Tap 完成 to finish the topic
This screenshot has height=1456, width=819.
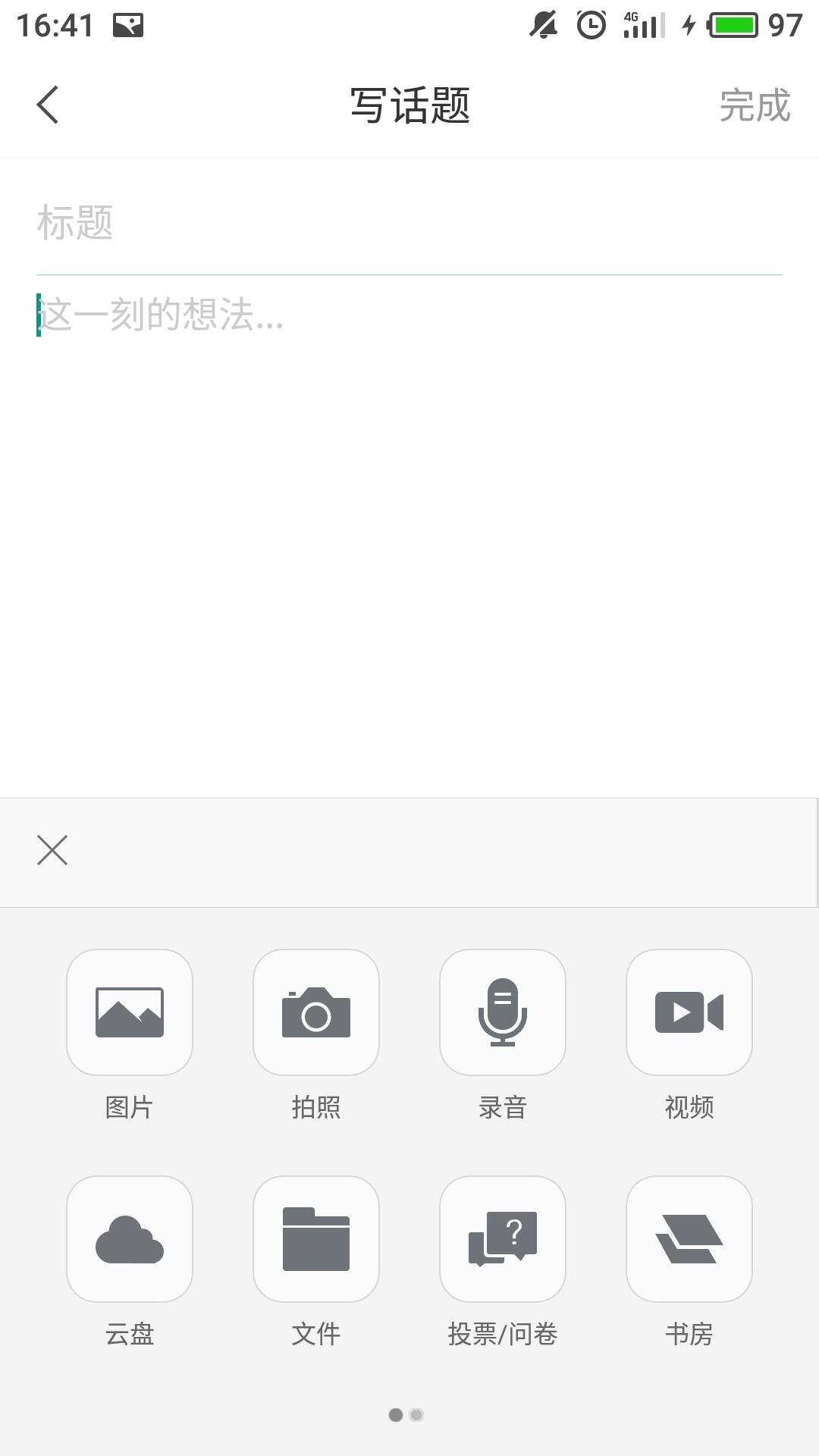(755, 105)
